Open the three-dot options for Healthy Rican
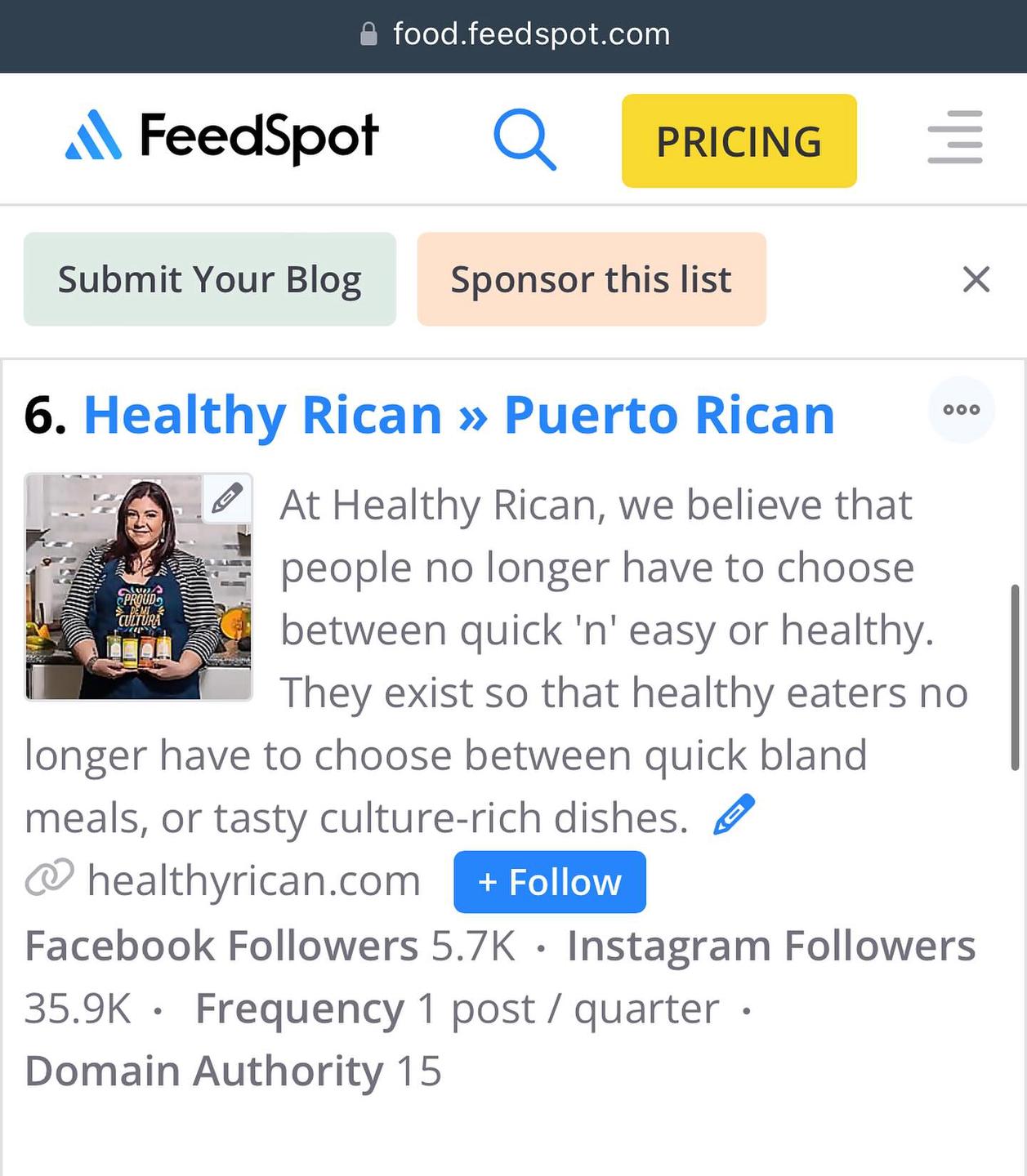 [961, 410]
